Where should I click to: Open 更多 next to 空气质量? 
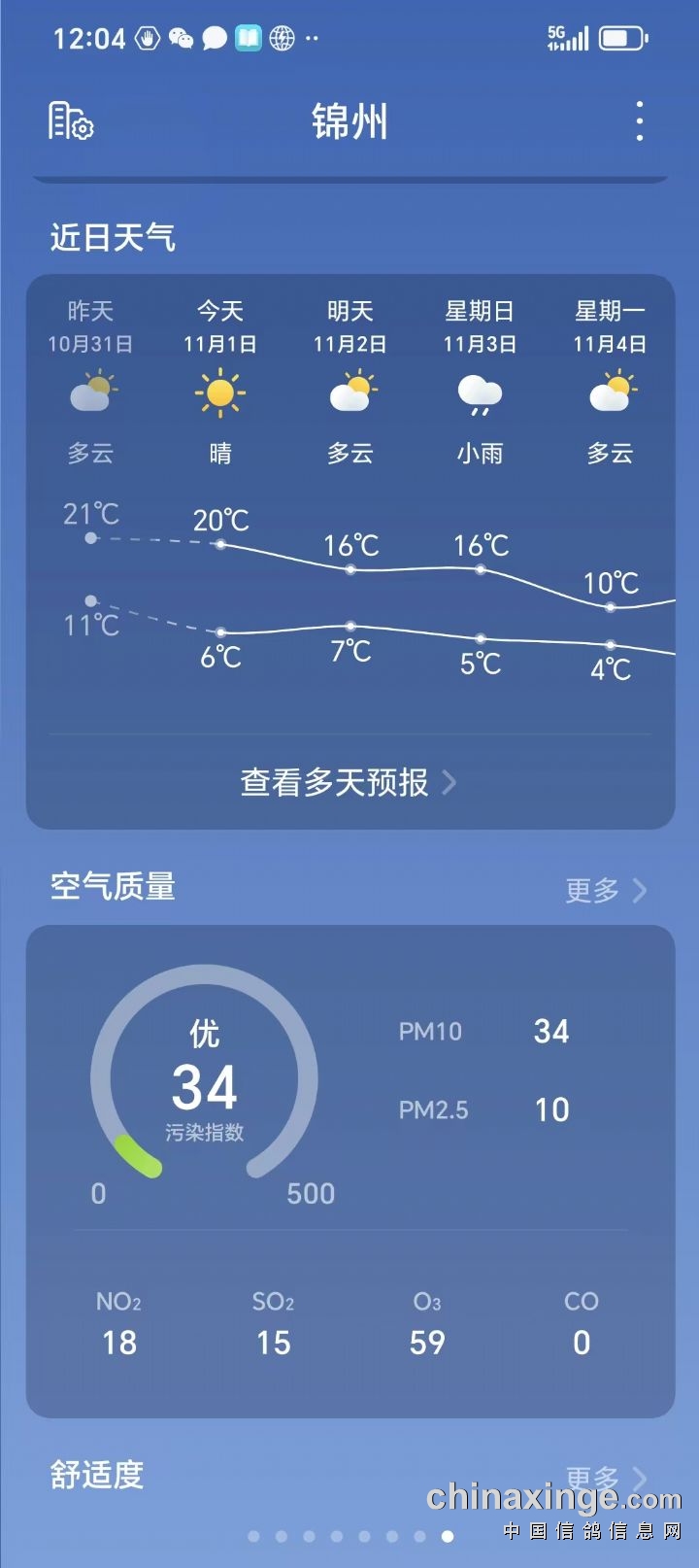coord(606,889)
